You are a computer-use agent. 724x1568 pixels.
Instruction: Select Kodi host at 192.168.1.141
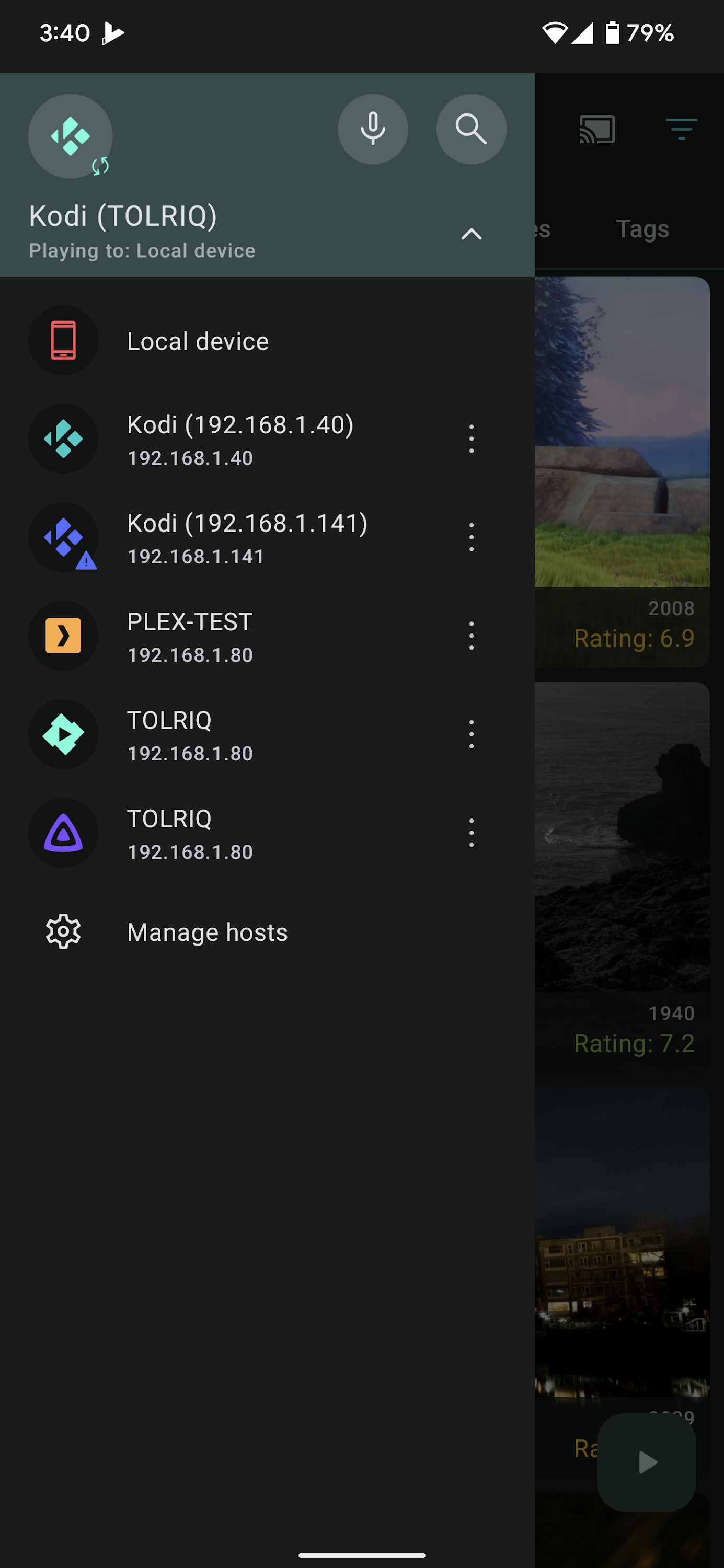pos(247,537)
